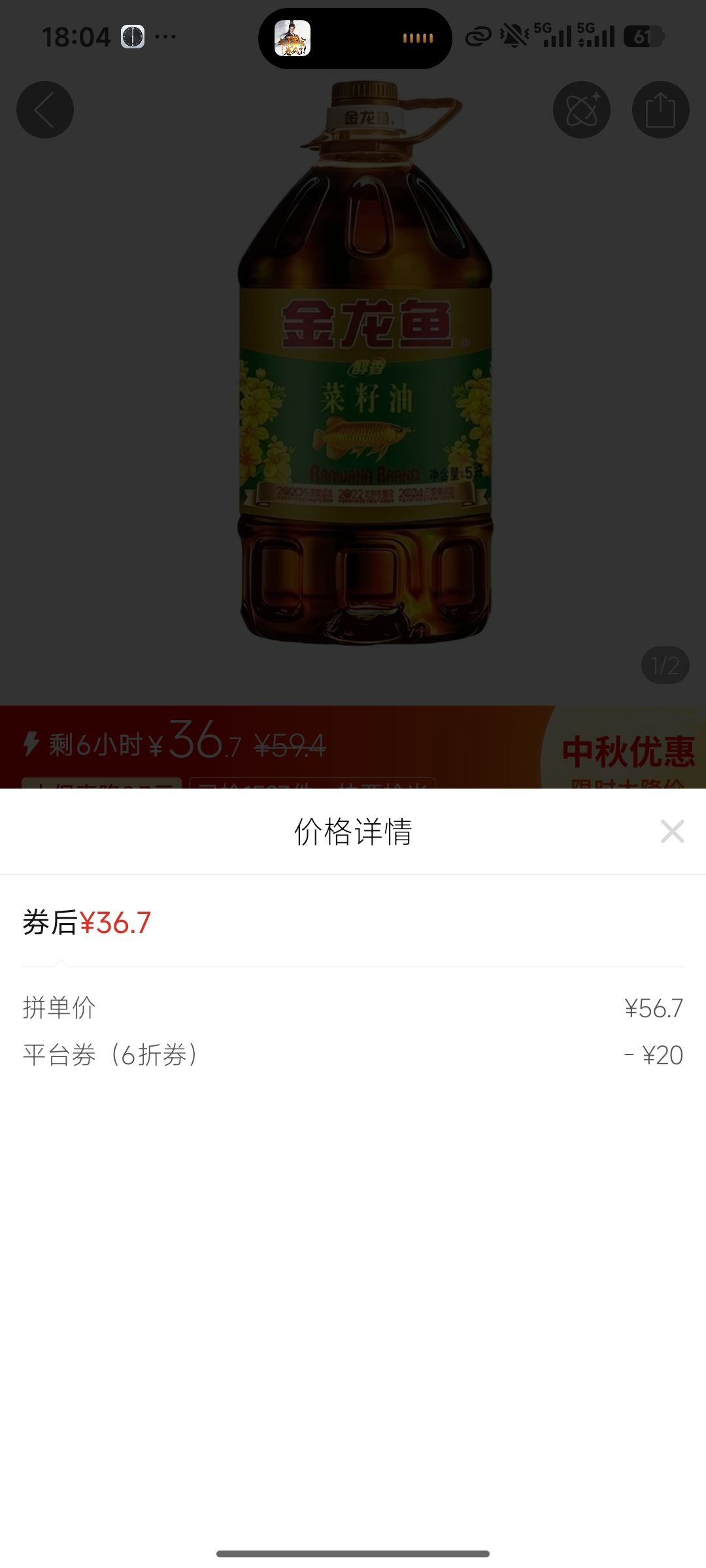Image resolution: width=706 pixels, height=1568 pixels.
Task: Open the AI assistant icon beside share
Action: [582, 110]
